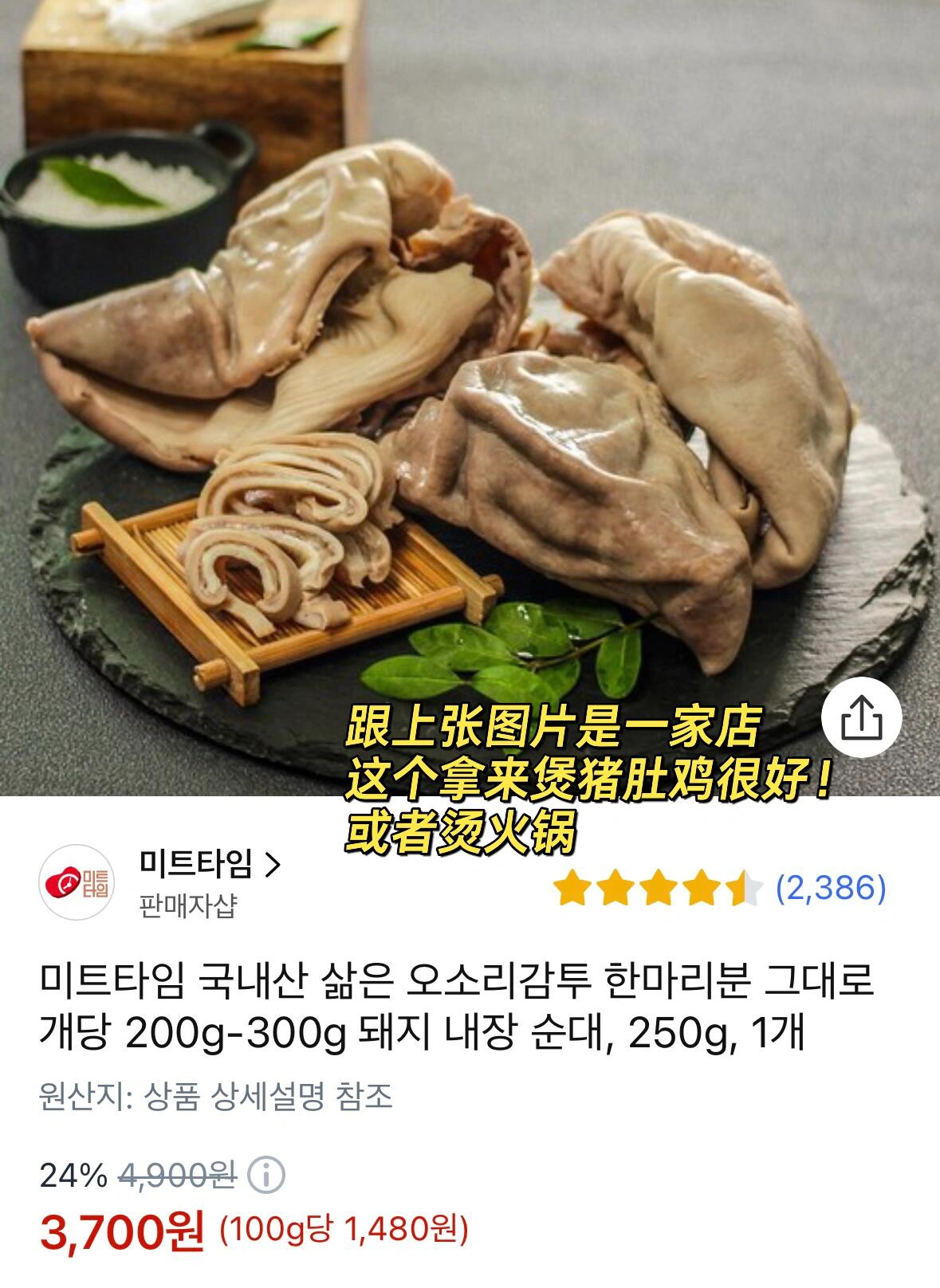Share this product listing
Image resolution: width=940 pixels, height=1288 pixels.
(x=863, y=718)
